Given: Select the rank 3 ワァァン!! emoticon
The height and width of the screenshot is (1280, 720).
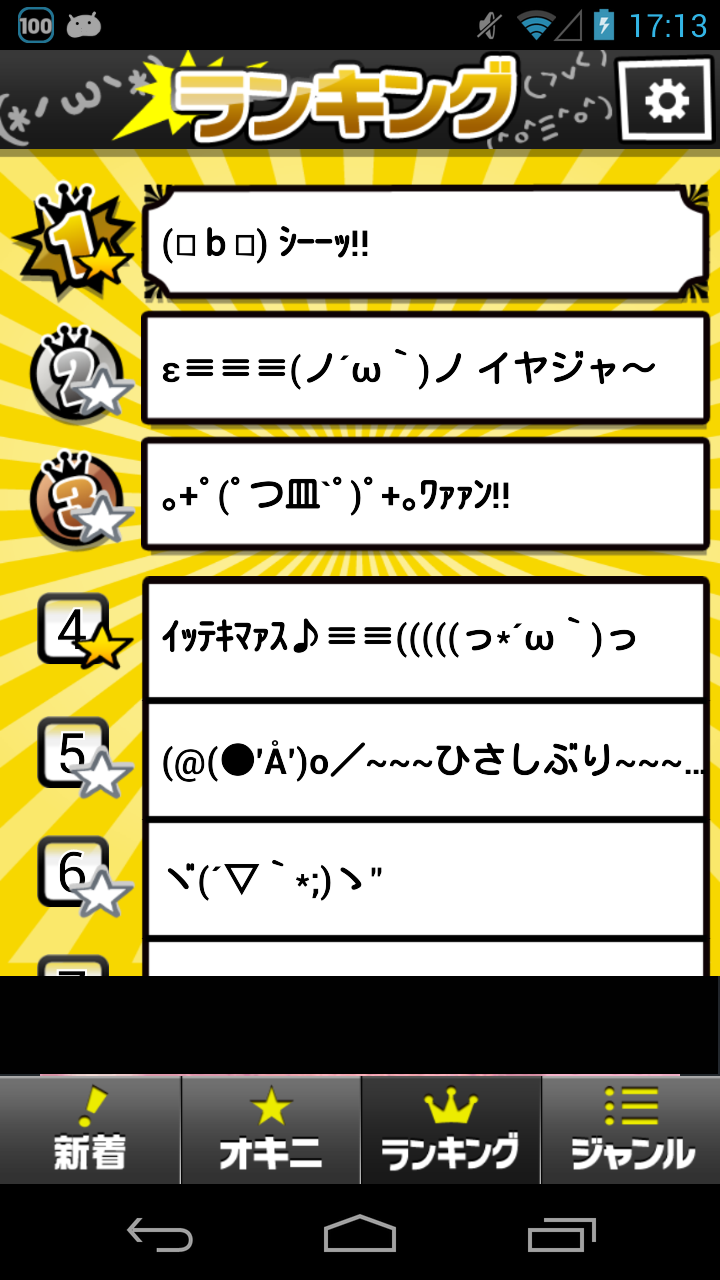Looking at the screenshot, I should tap(425, 494).
